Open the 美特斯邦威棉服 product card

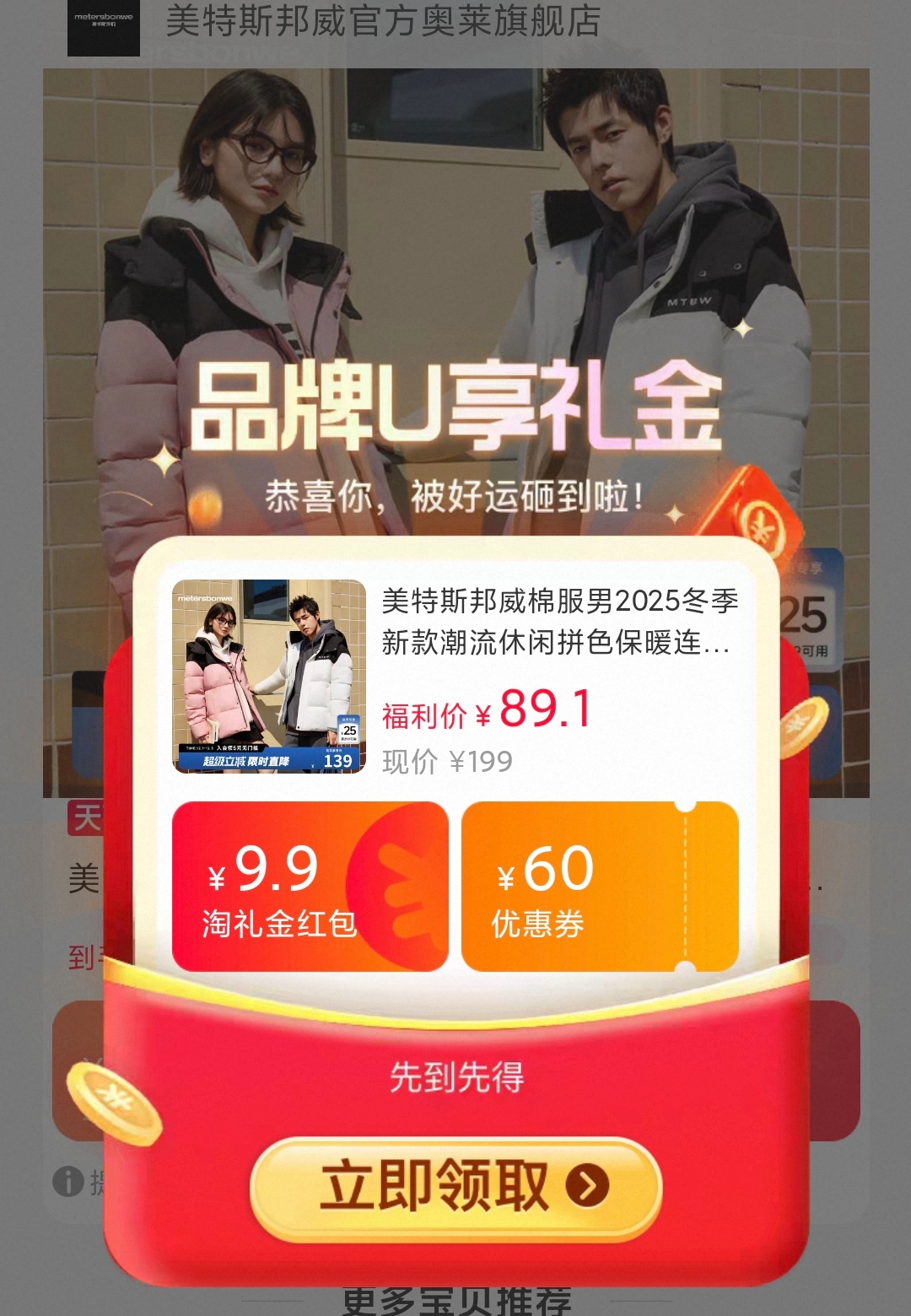[x=455, y=676]
